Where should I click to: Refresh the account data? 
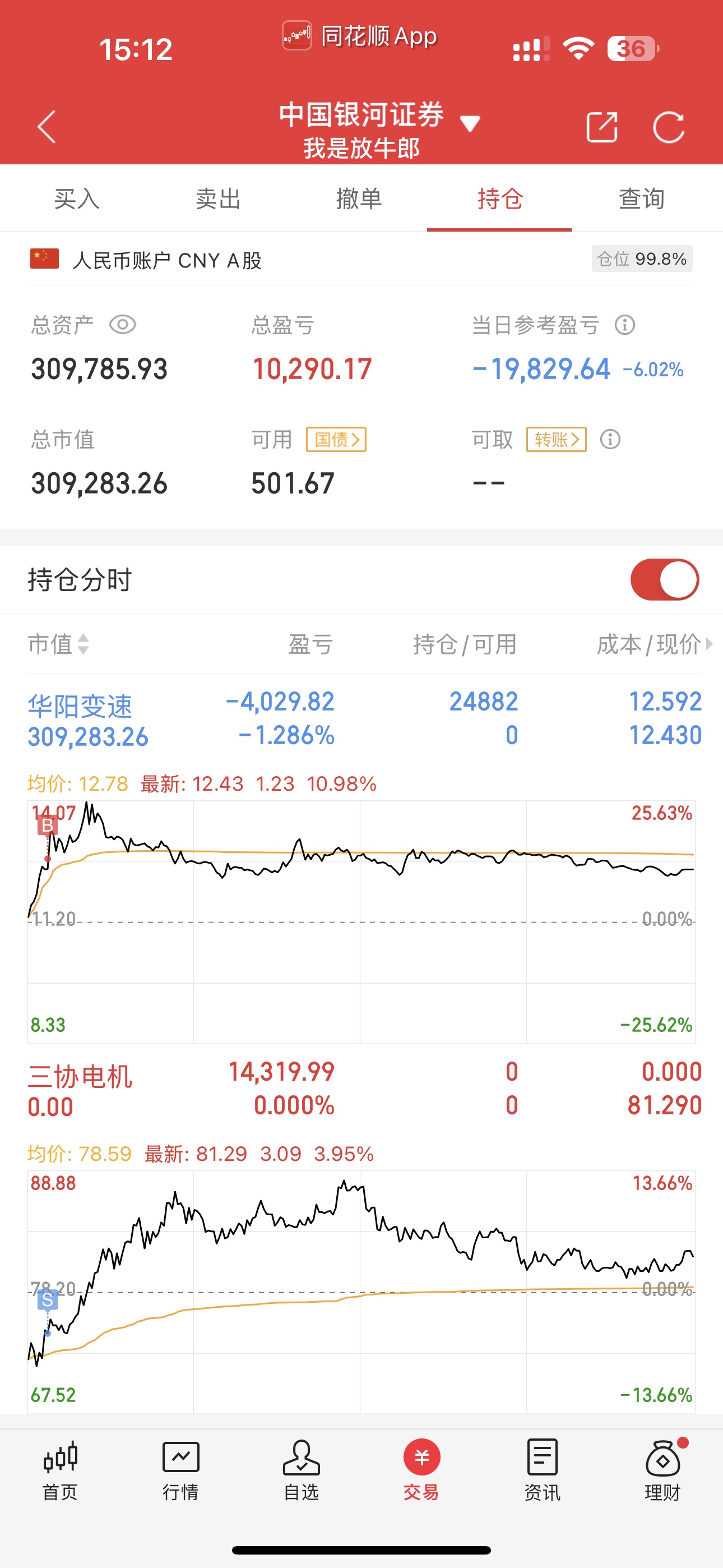(x=668, y=127)
